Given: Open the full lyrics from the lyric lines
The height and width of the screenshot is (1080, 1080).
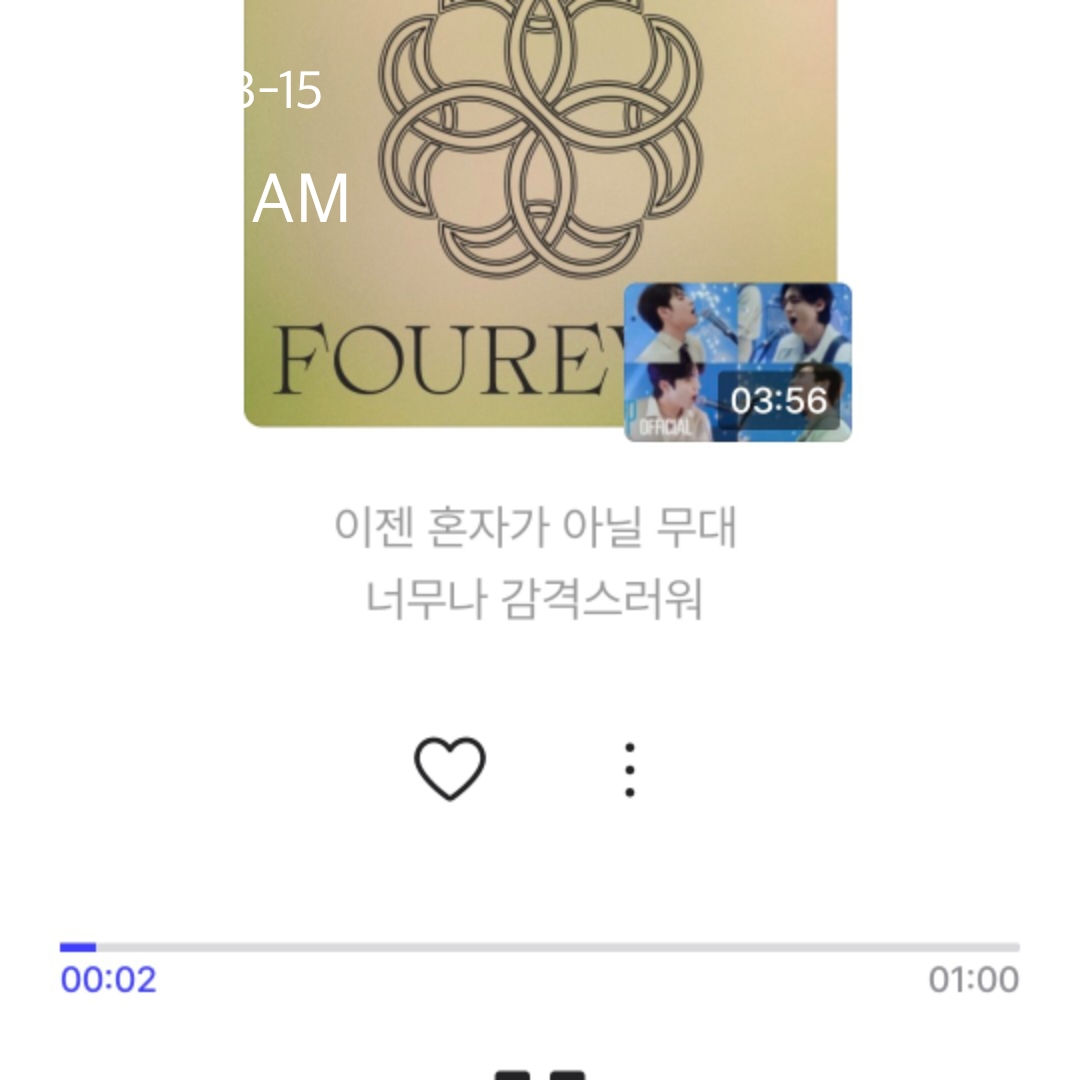Looking at the screenshot, I should pyautogui.click(x=534, y=563).
